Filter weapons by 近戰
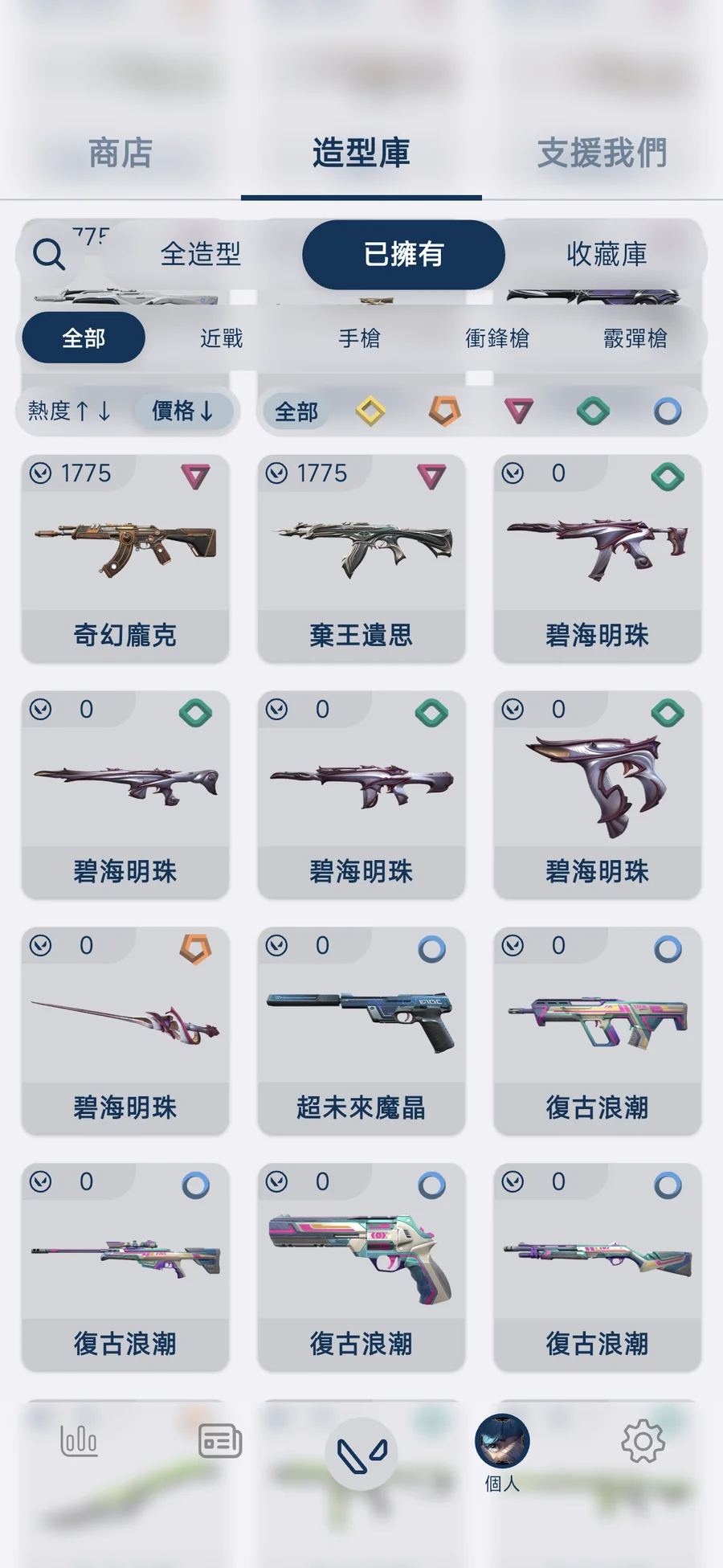This screenshot has height=1568, width=723. 222,338
